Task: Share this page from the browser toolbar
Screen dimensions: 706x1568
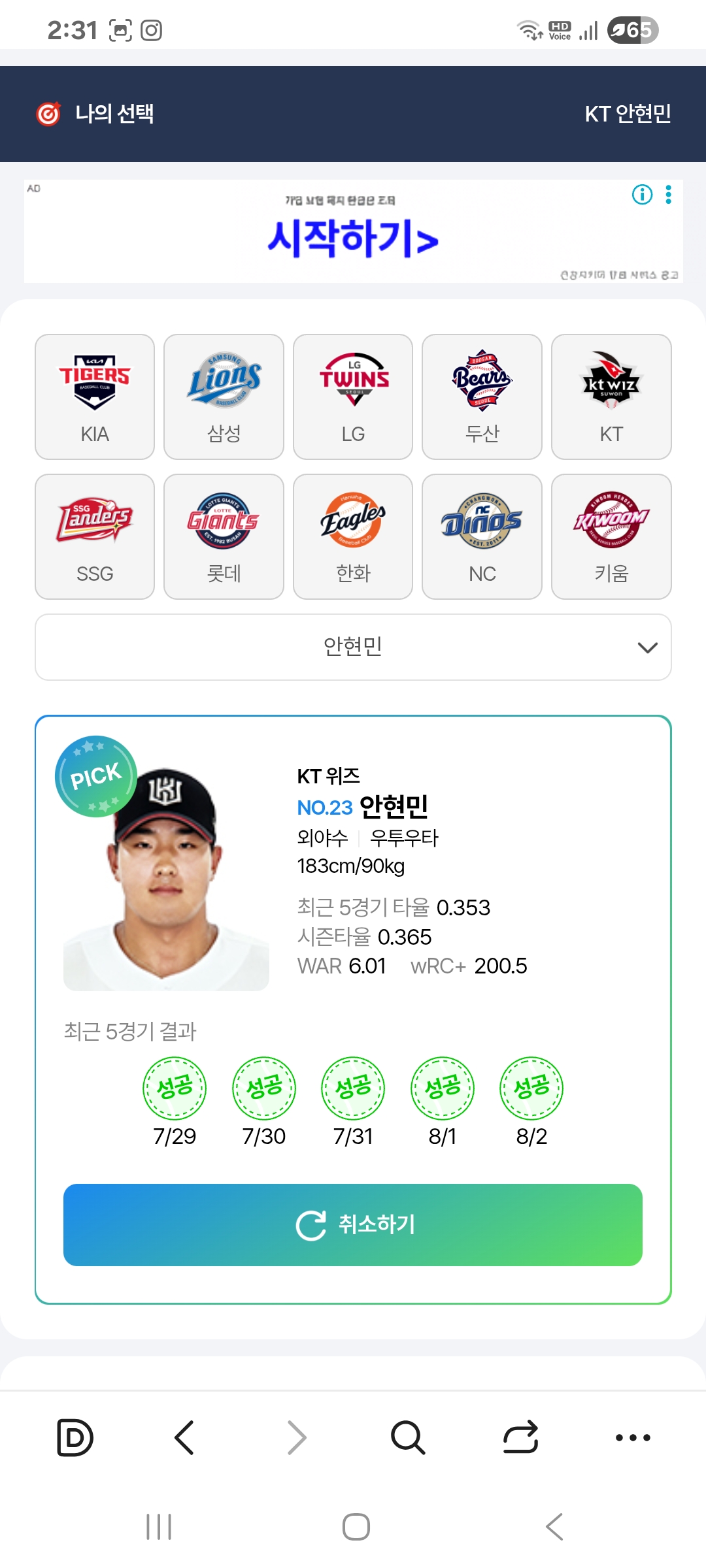Action: [520, 1437]
